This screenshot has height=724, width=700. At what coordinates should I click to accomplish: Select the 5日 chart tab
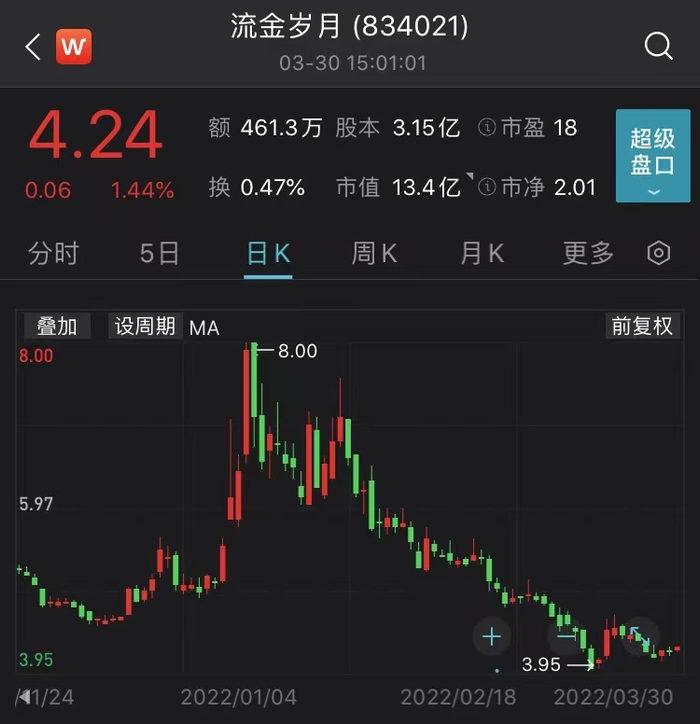point(160,254)
